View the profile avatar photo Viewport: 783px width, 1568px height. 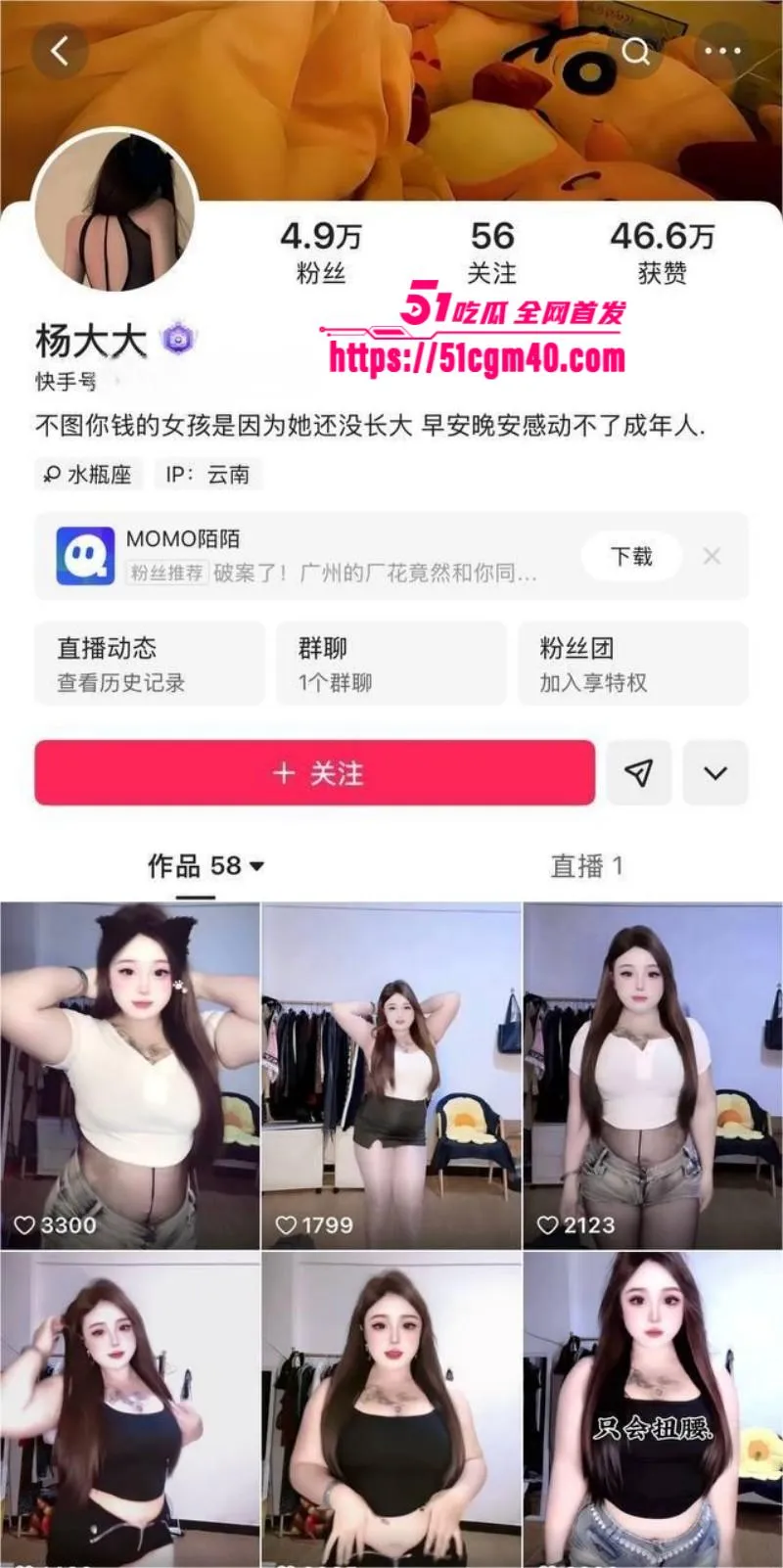(115, 209)
